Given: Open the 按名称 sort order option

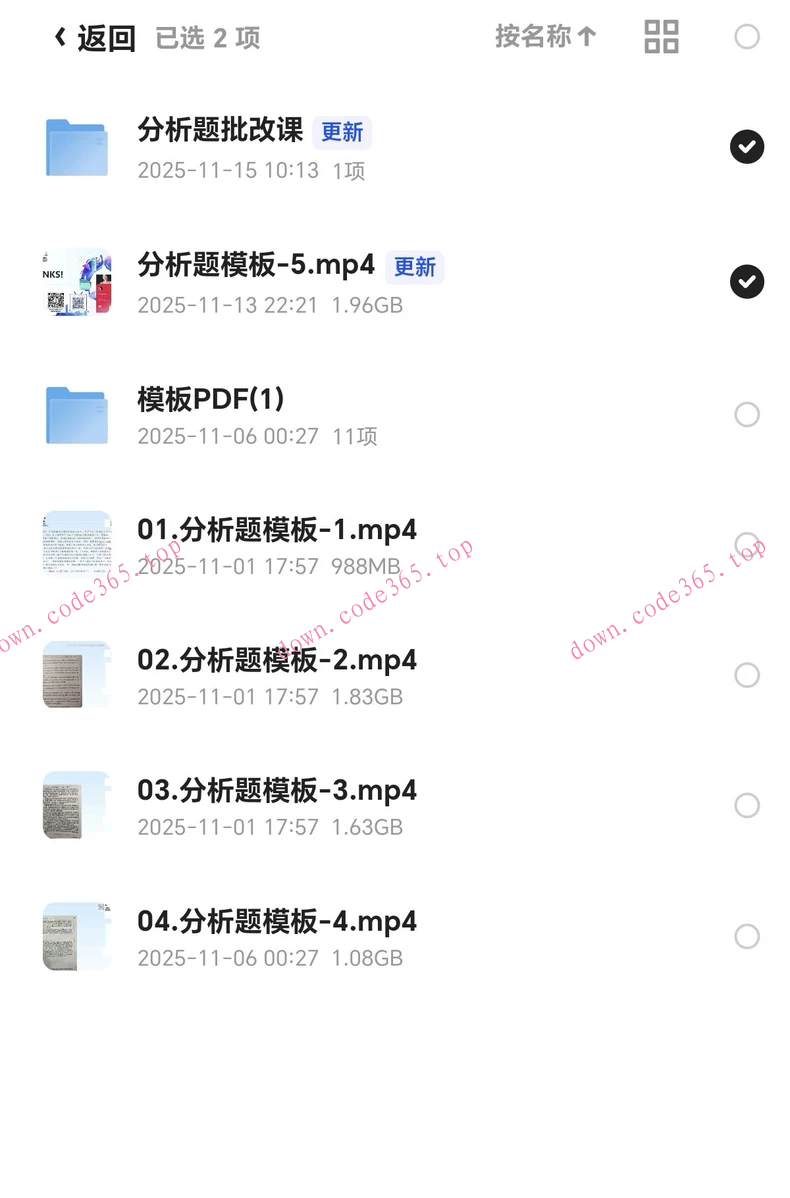Looking at the screenshot, I should click(545, 36).
